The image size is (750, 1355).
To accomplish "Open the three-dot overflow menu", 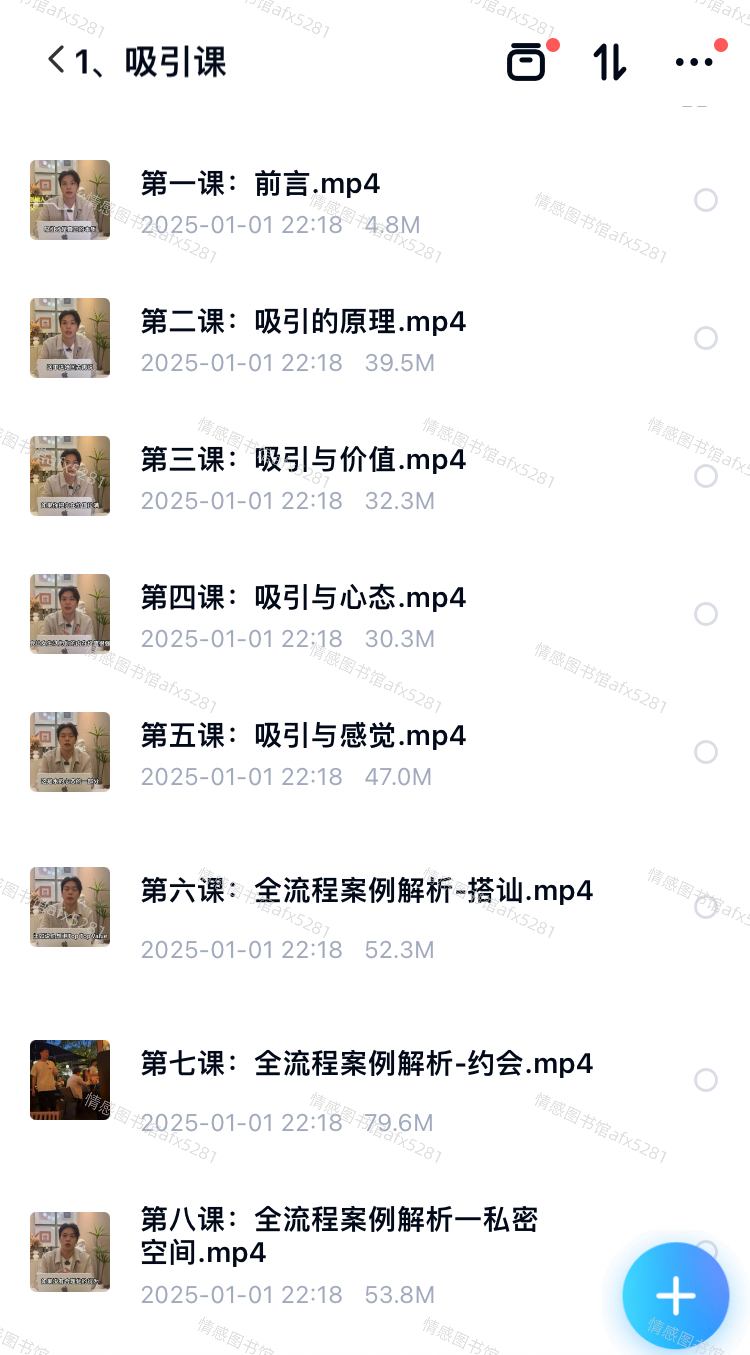I will pyautogui.click(x=694, y=62).
